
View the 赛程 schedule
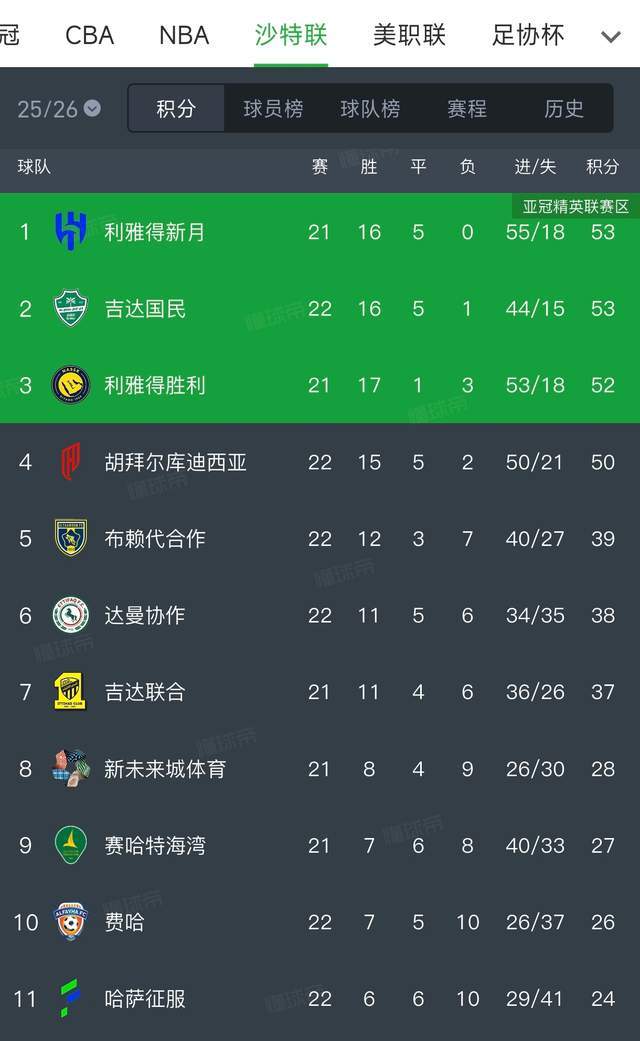pyautogui.click(x=466, y=109)
